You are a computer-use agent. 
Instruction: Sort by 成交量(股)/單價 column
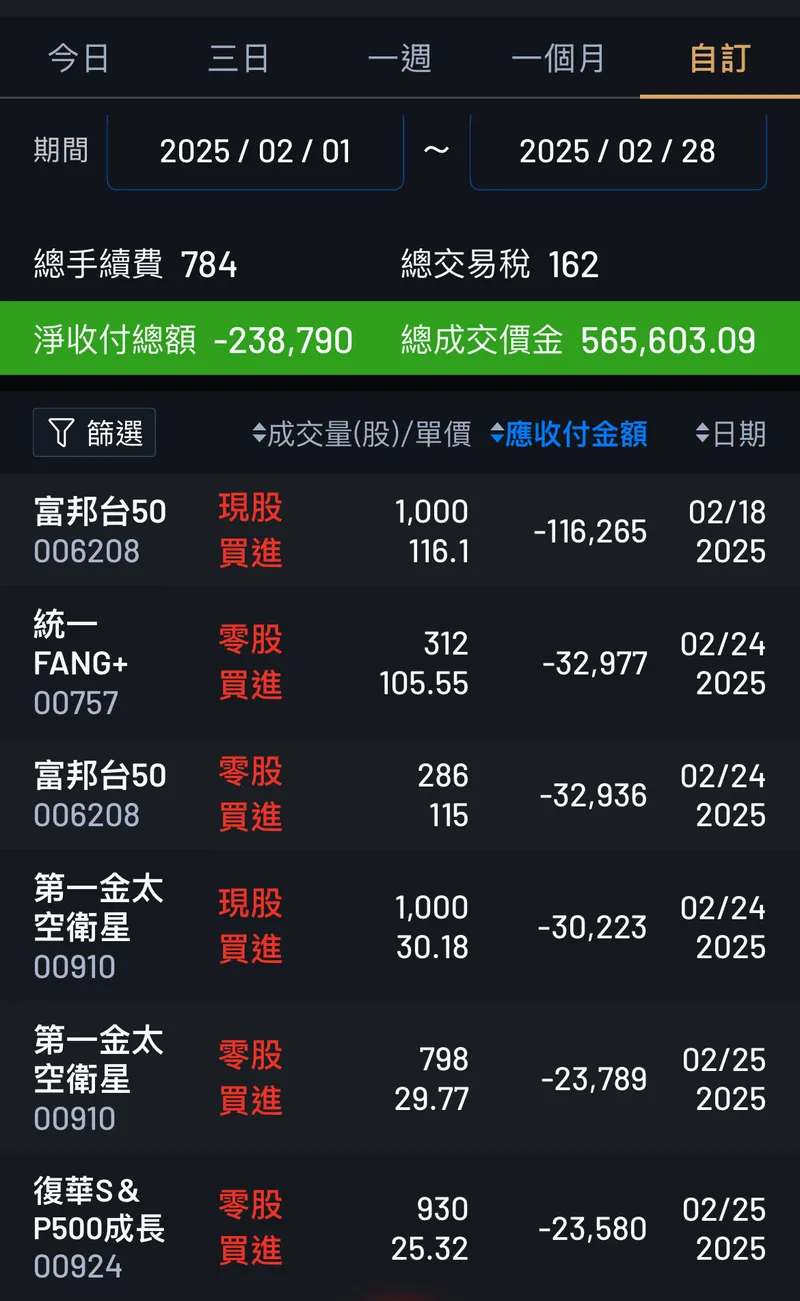coord(361,433)
